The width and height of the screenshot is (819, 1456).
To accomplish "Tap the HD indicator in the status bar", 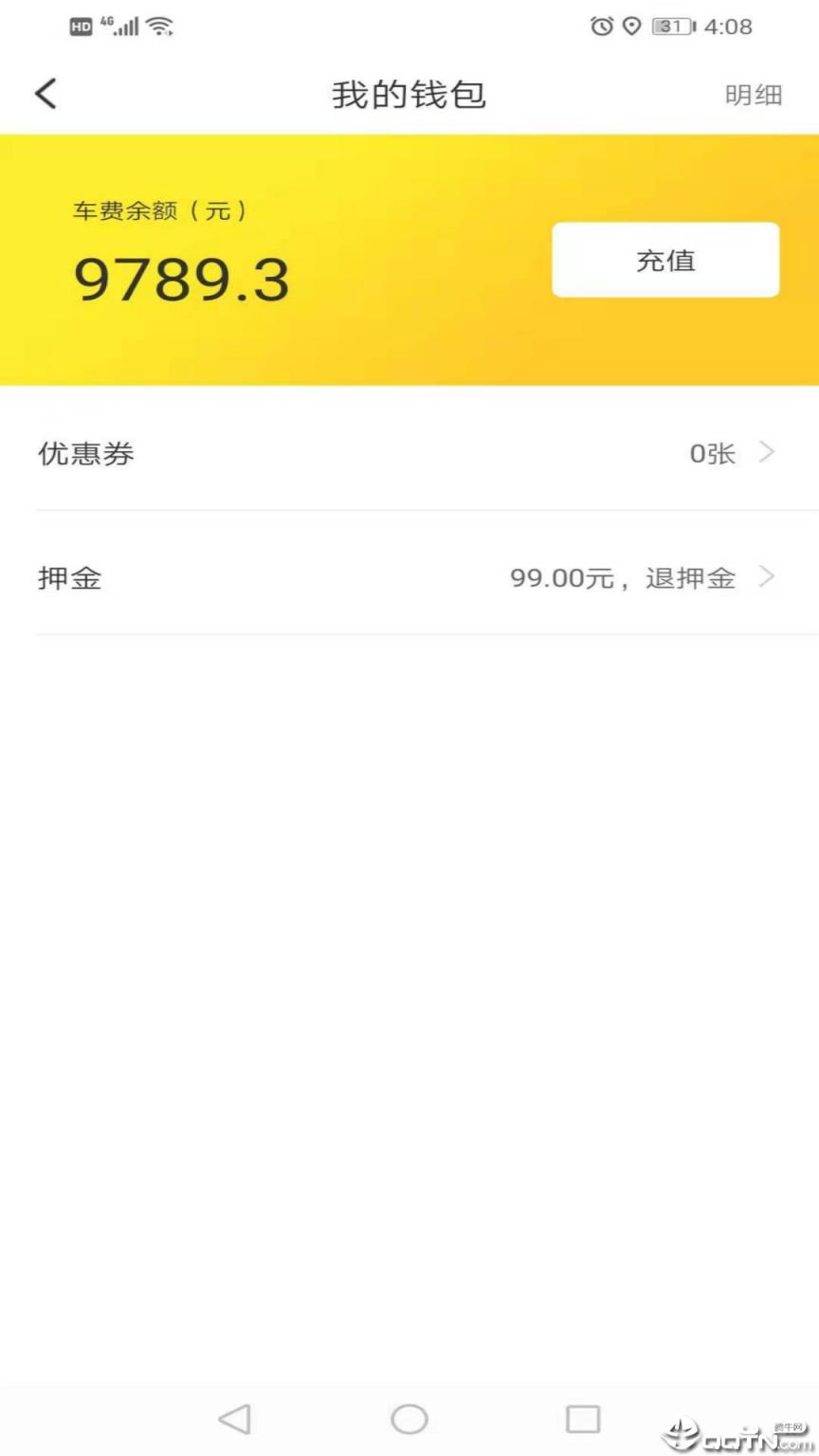I will 82,27.
